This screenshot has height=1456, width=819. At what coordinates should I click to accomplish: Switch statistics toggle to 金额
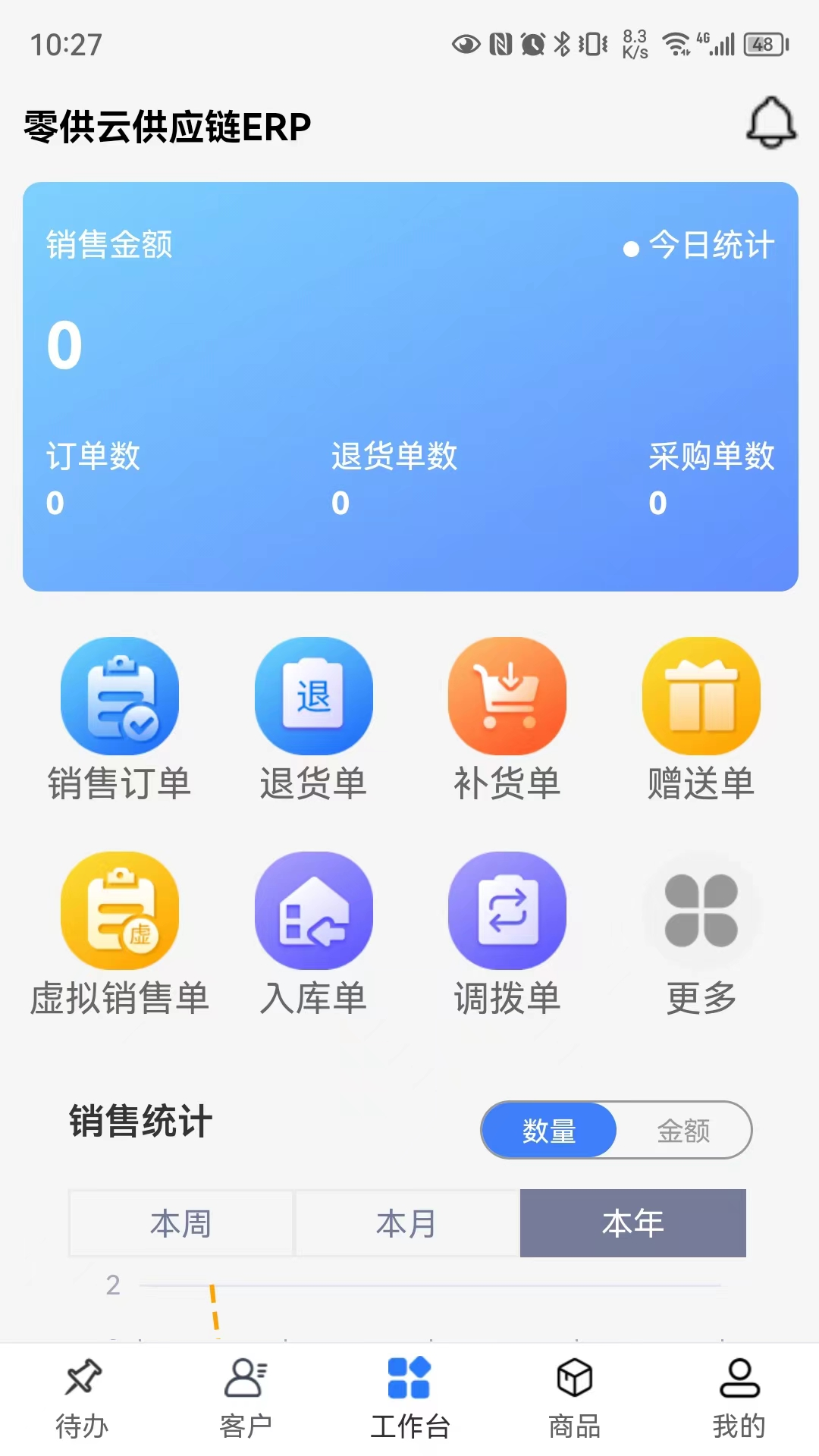pos(684,1129)
